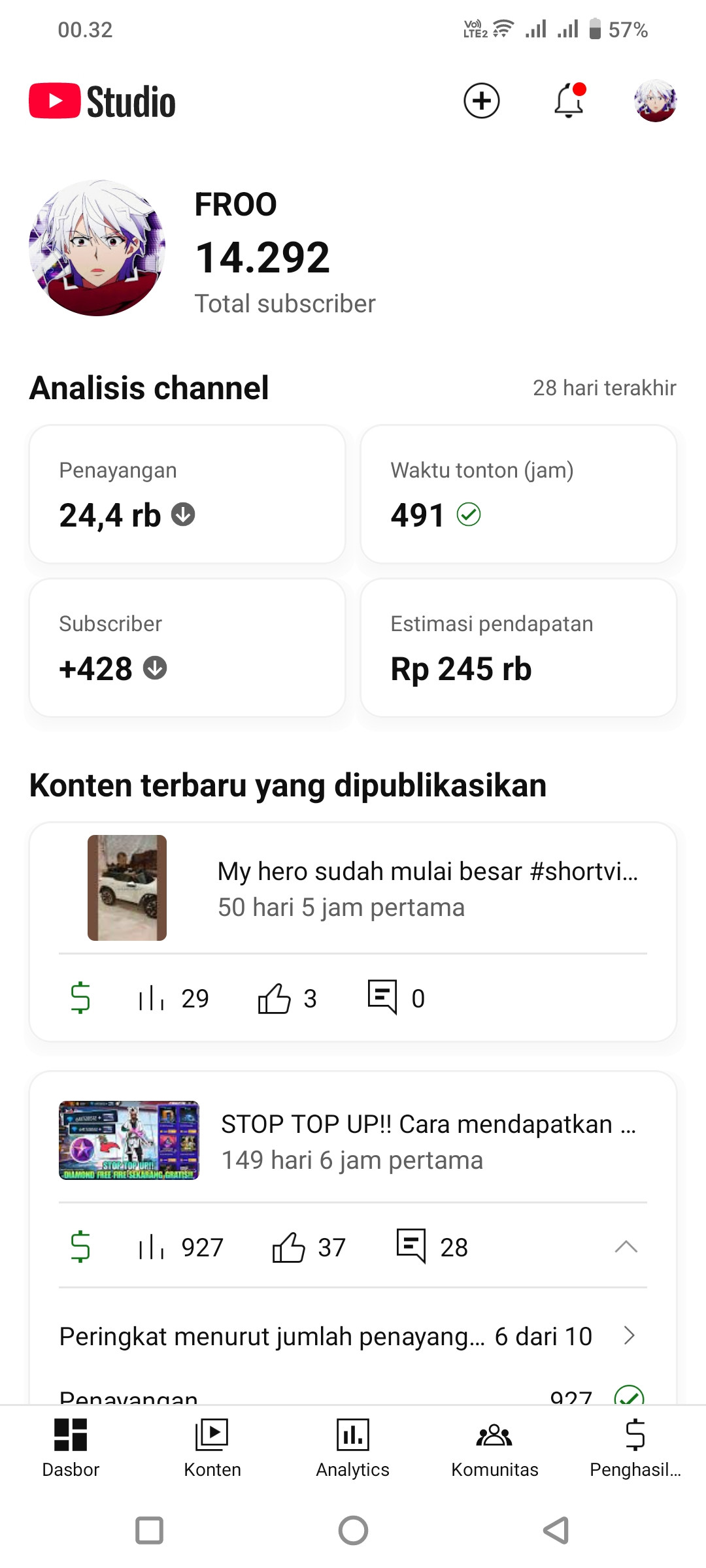Collapse the STOP TOP UP video details
The height and width of the screenshot is (1568, 706).
[x=626, y=1247]
